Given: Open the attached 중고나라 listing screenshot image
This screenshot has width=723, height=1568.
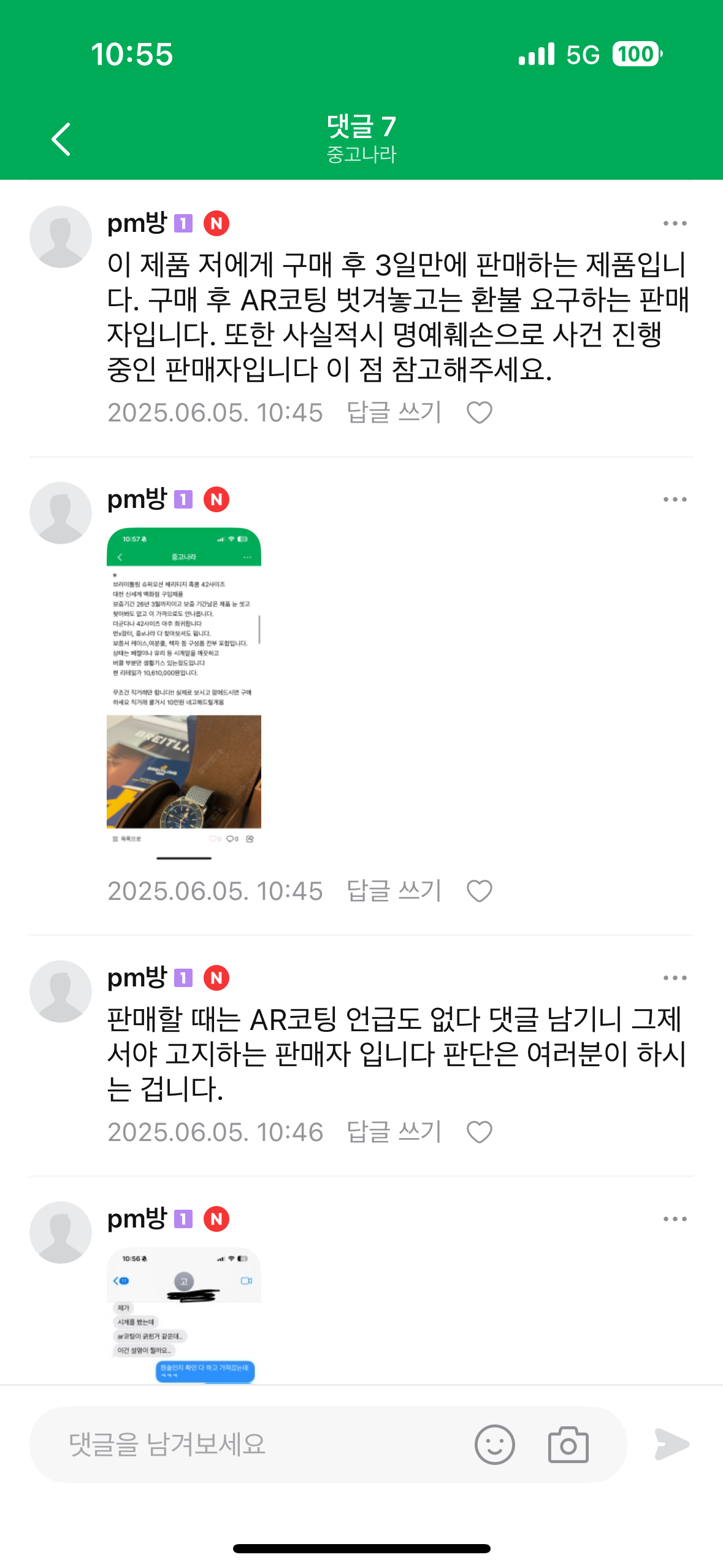Looking at the screenshot, I should [x=184, y=693].
